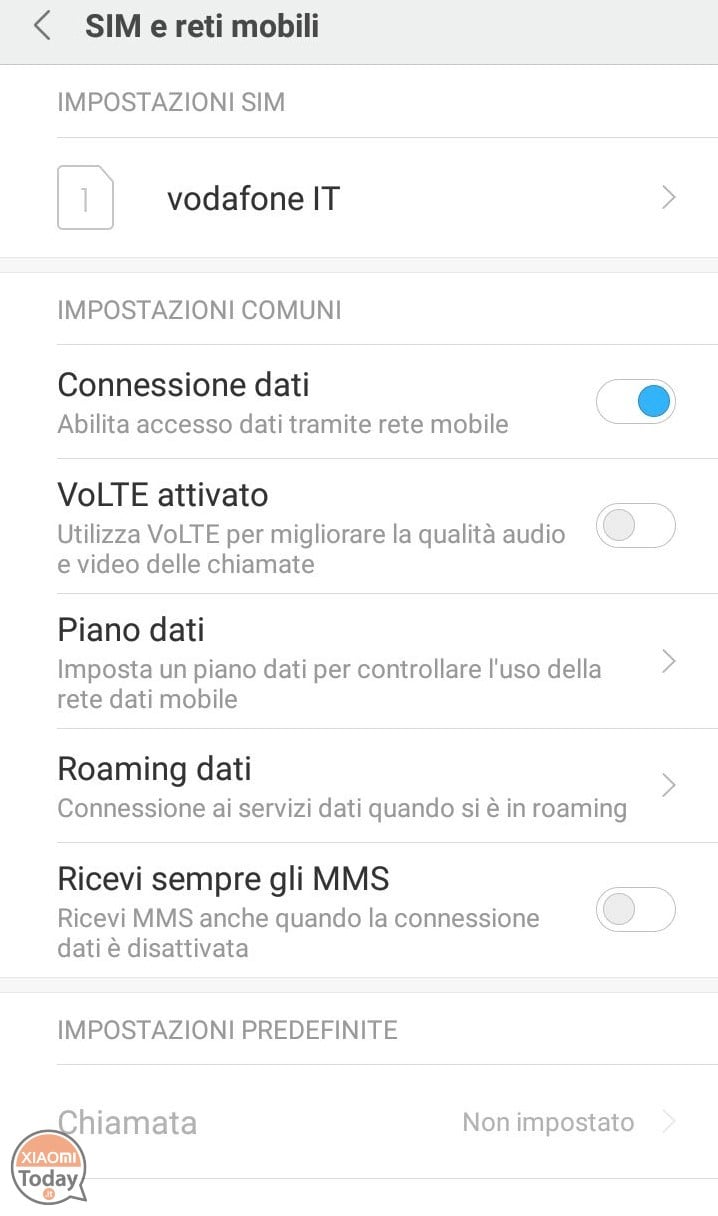The image size is (718, 1216).
Task: Open Piano dati settings
Action: coord(359,661)
